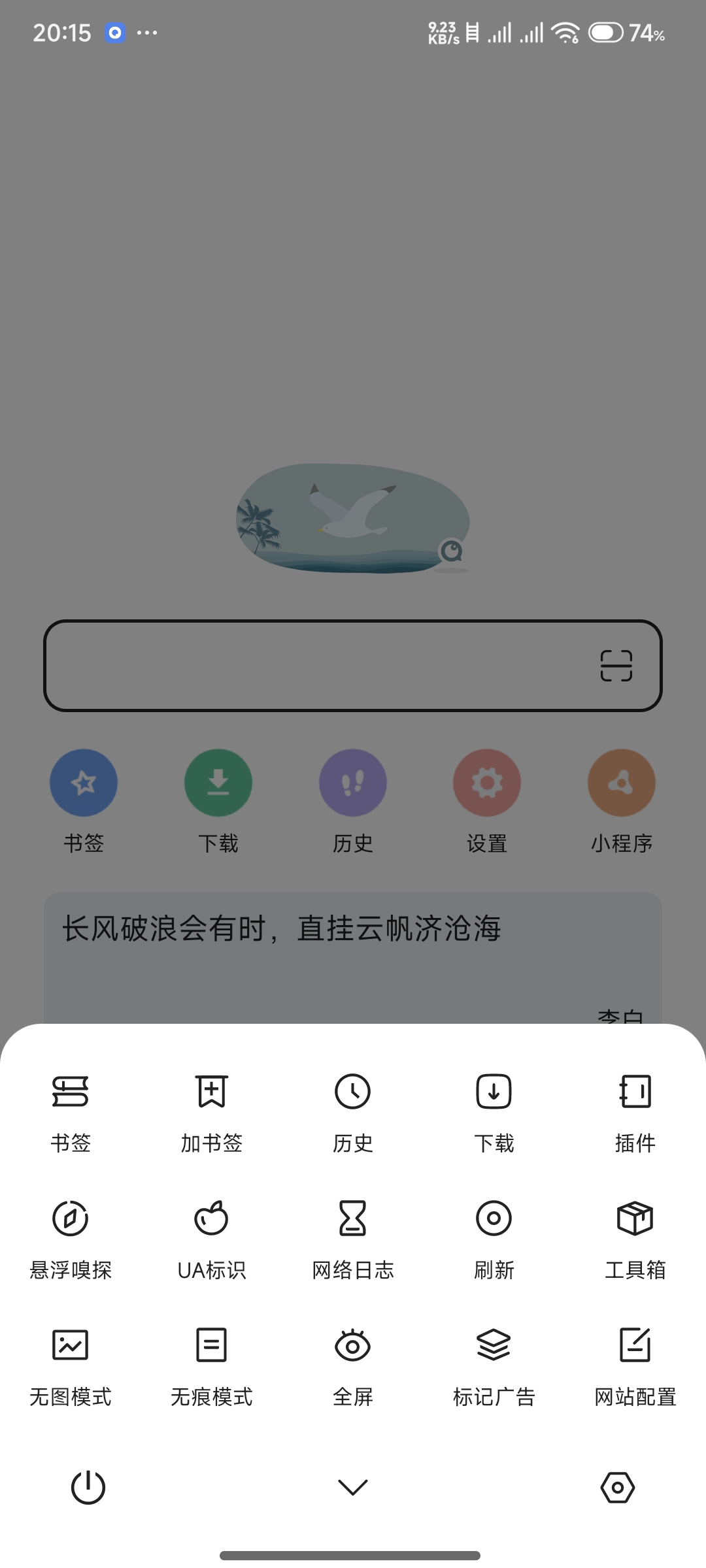Open settings via the hexagon icon
The image size is (706, 1568).
(x=617, y=1488)
